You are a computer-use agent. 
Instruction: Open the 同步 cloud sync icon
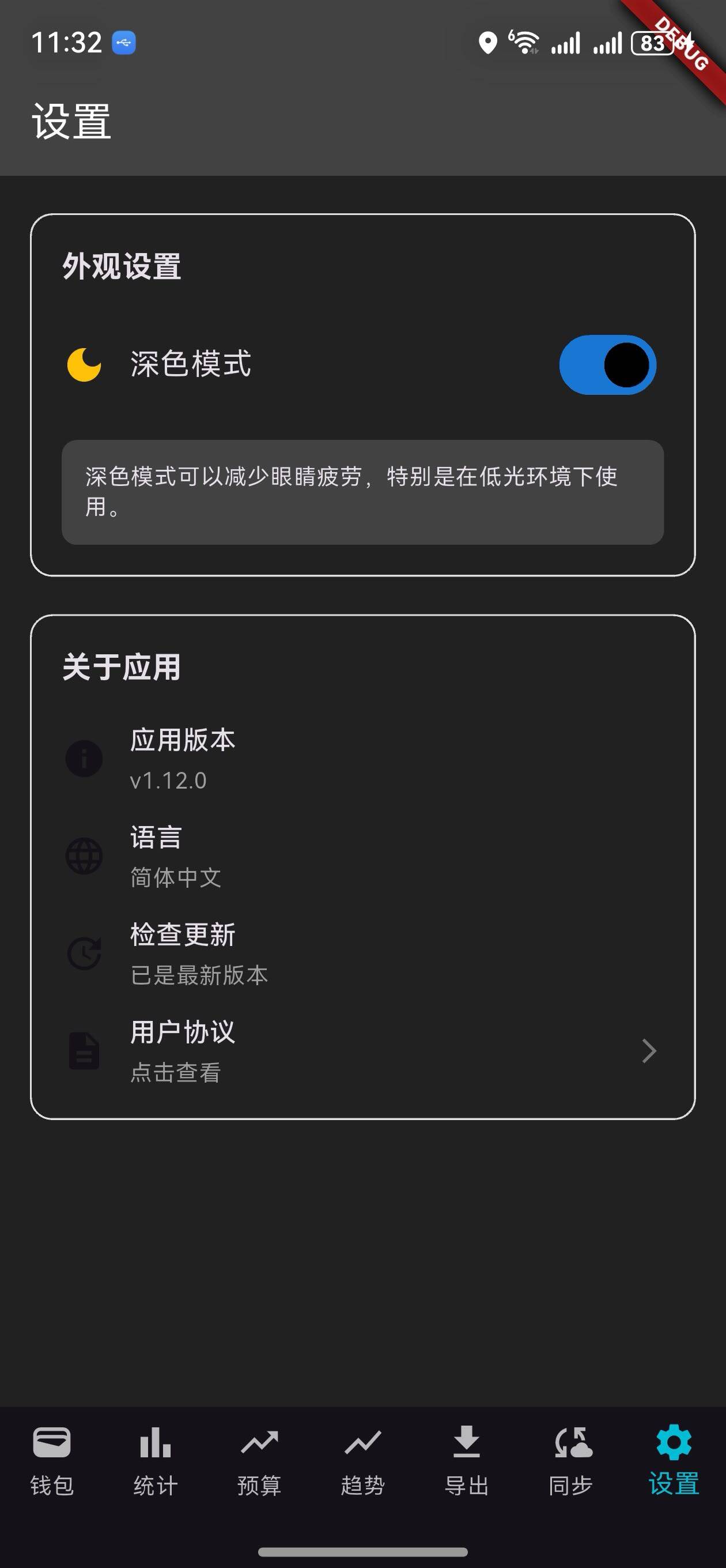570,1442
